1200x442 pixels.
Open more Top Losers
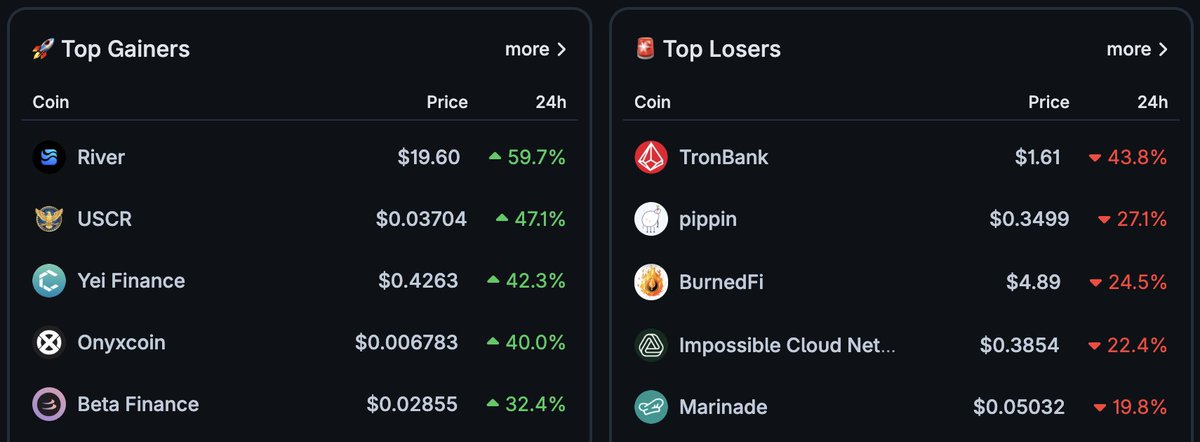coord(1137,49)
